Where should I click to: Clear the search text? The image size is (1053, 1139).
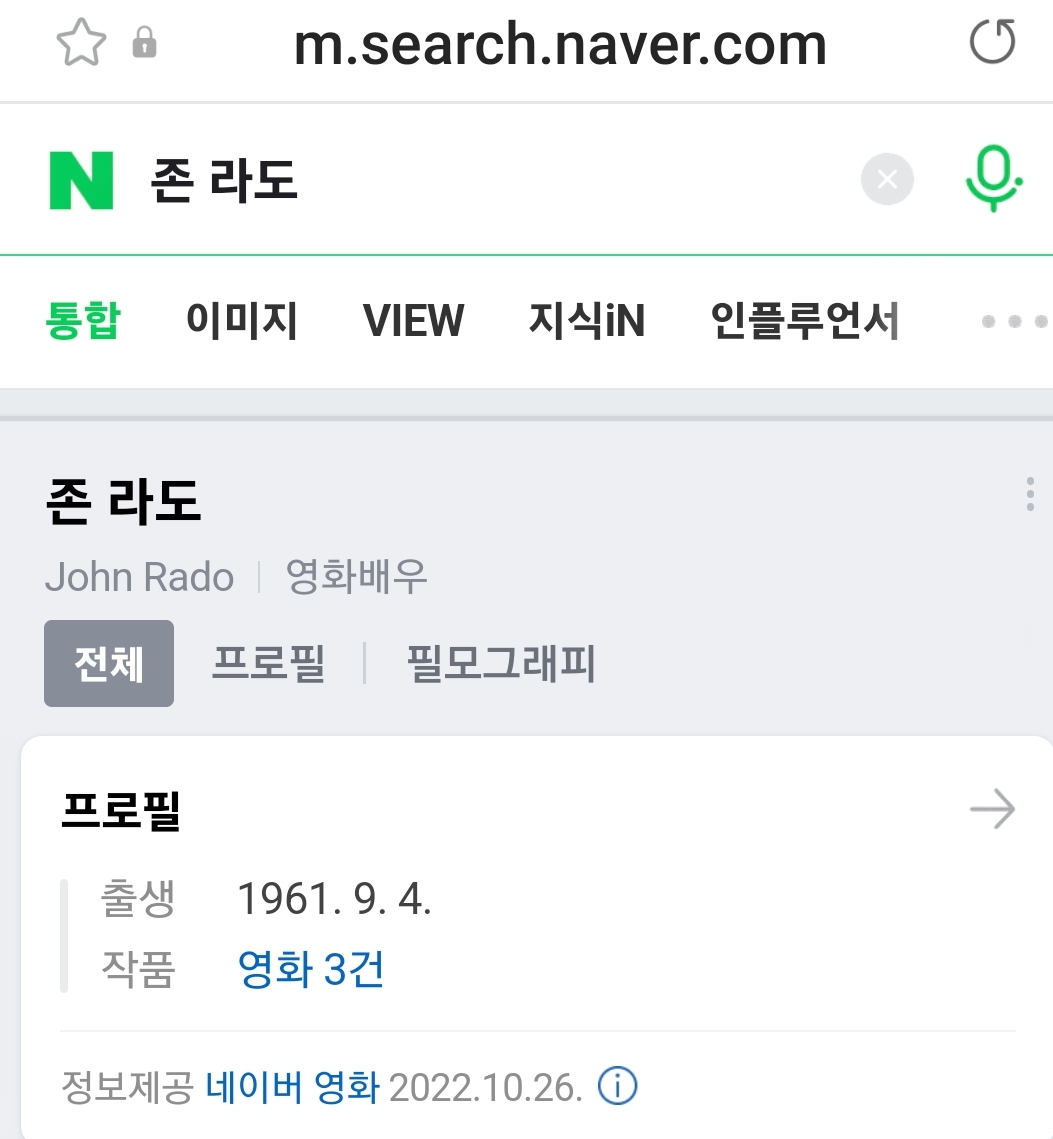[887, 180]
